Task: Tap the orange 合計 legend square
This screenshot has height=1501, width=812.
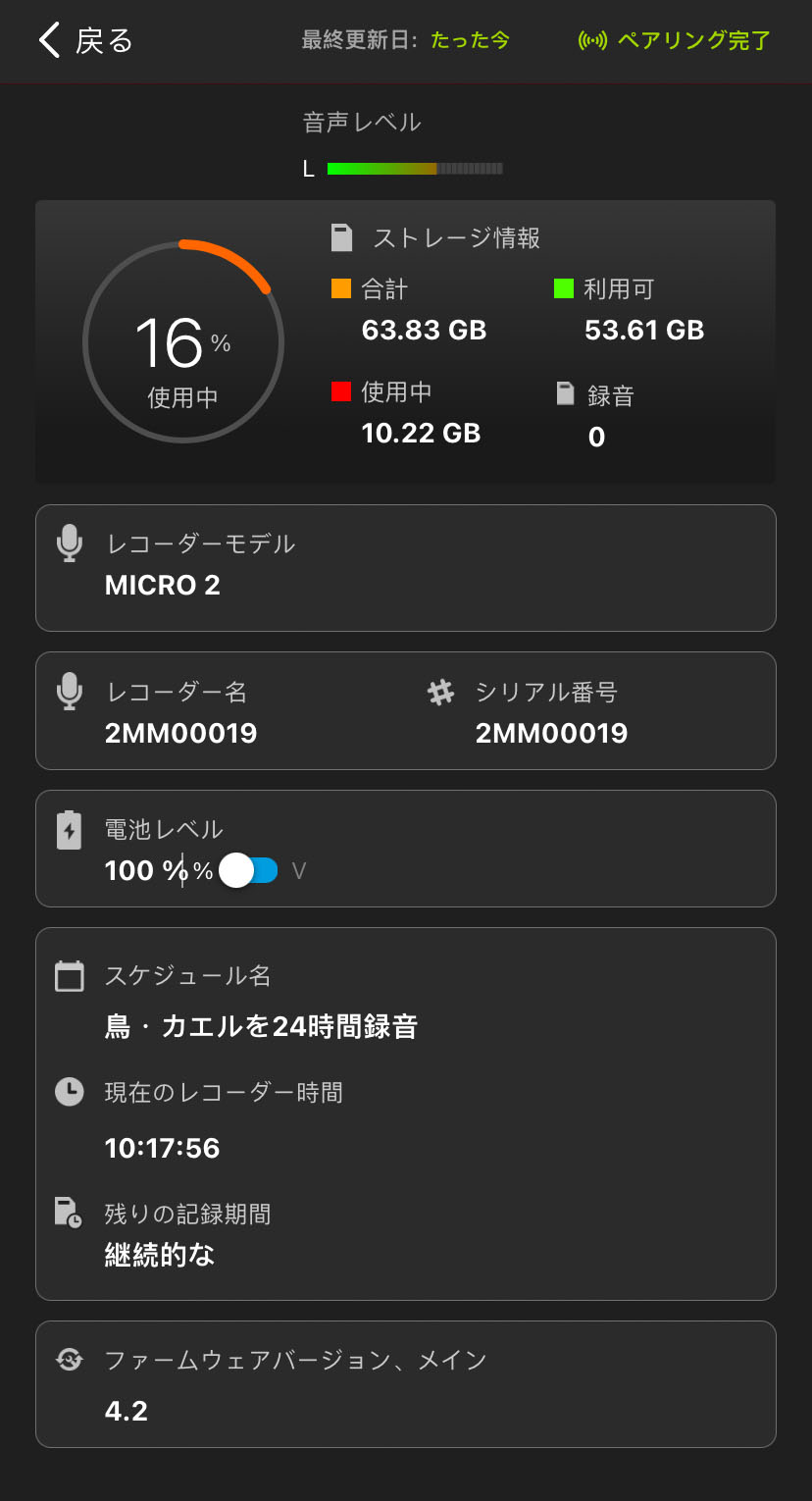Action: (x=342, y=288)
